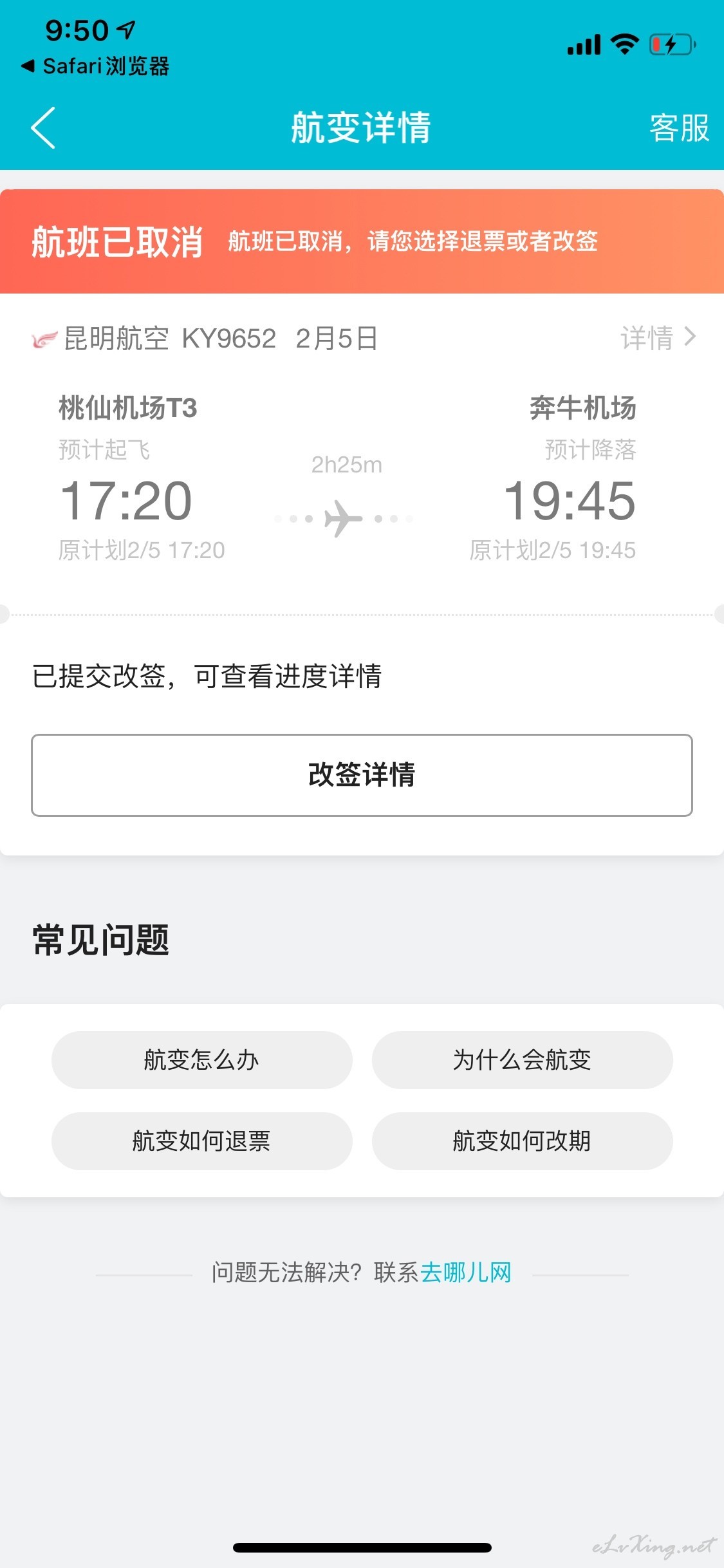Image resolution: width=724 pixels, height=1568 pixels.
Task: Open 客服 customer service
Action: click(679, 128)
